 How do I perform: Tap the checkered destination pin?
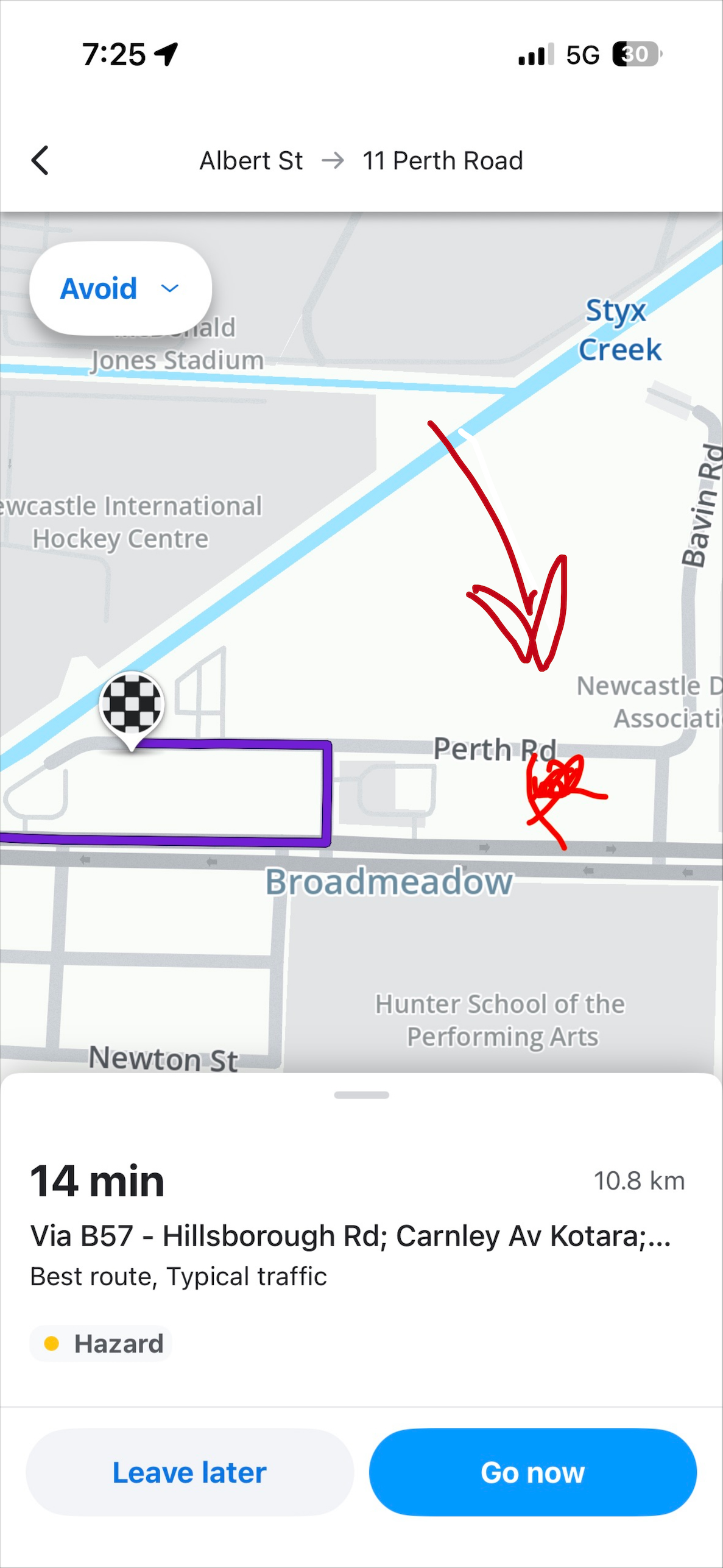click(x=132, y=705)
